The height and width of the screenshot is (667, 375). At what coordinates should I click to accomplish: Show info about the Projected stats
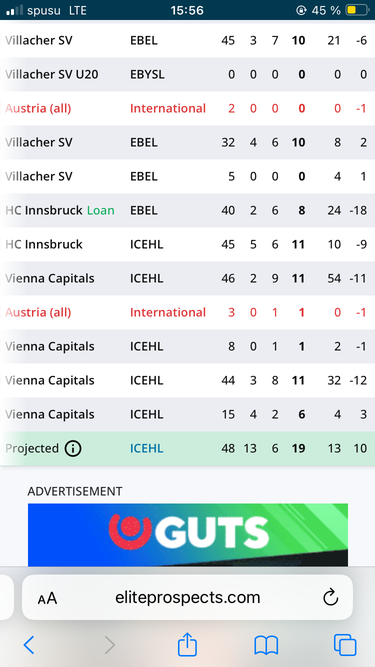73,448
